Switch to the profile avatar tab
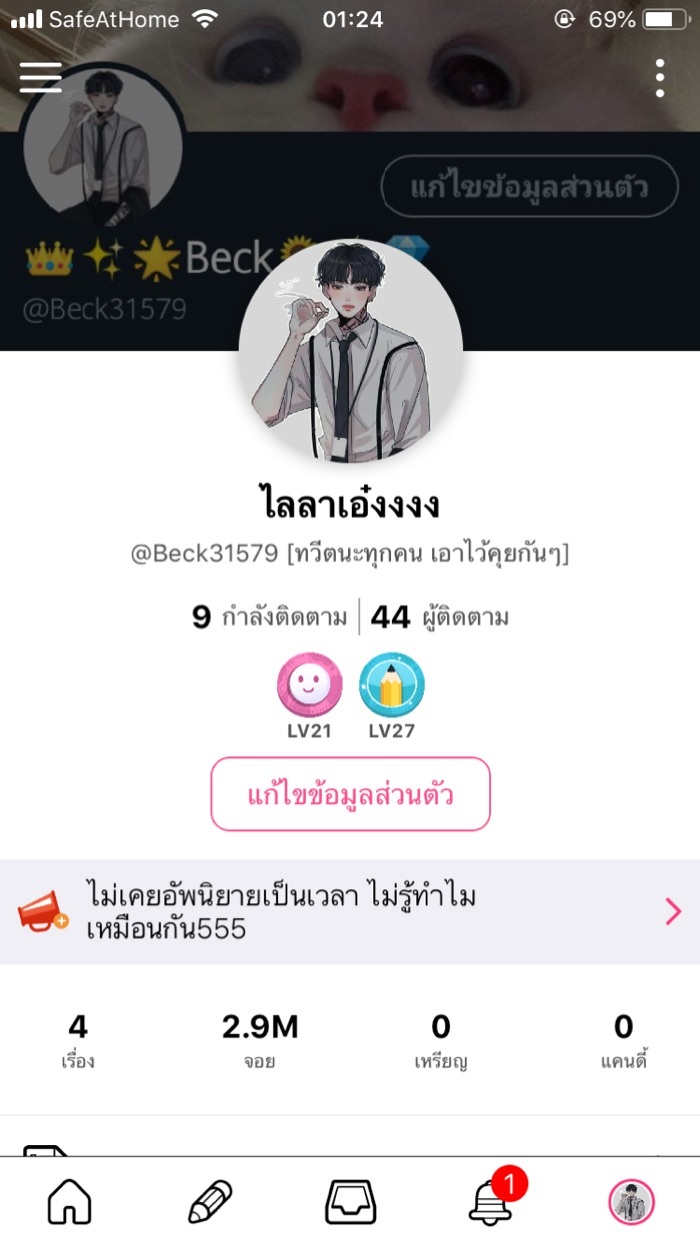This screenshot has height=1246, width=700. click(x=631, y=1202)
